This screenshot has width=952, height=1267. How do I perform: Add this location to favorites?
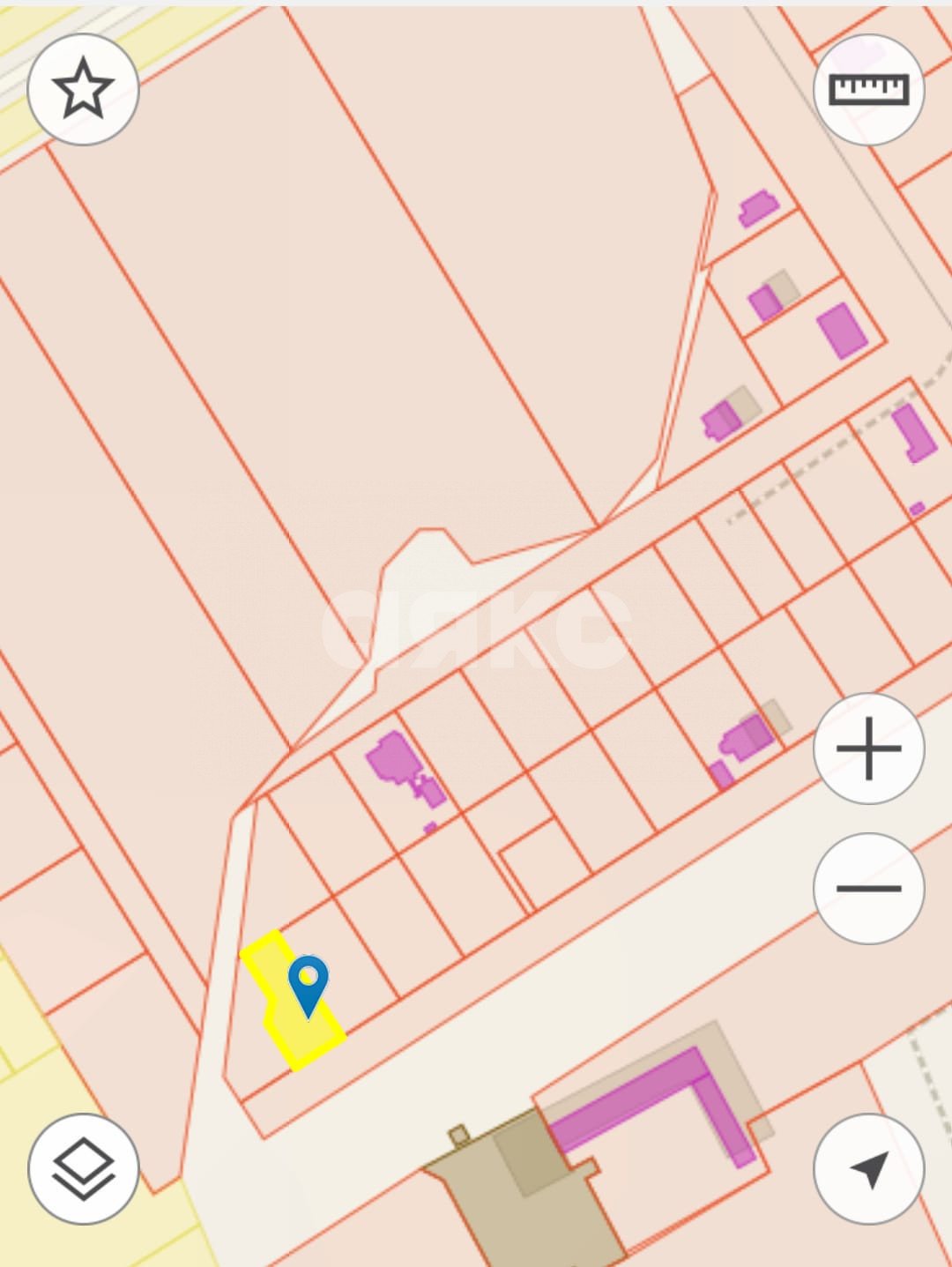tap(83, 89)
